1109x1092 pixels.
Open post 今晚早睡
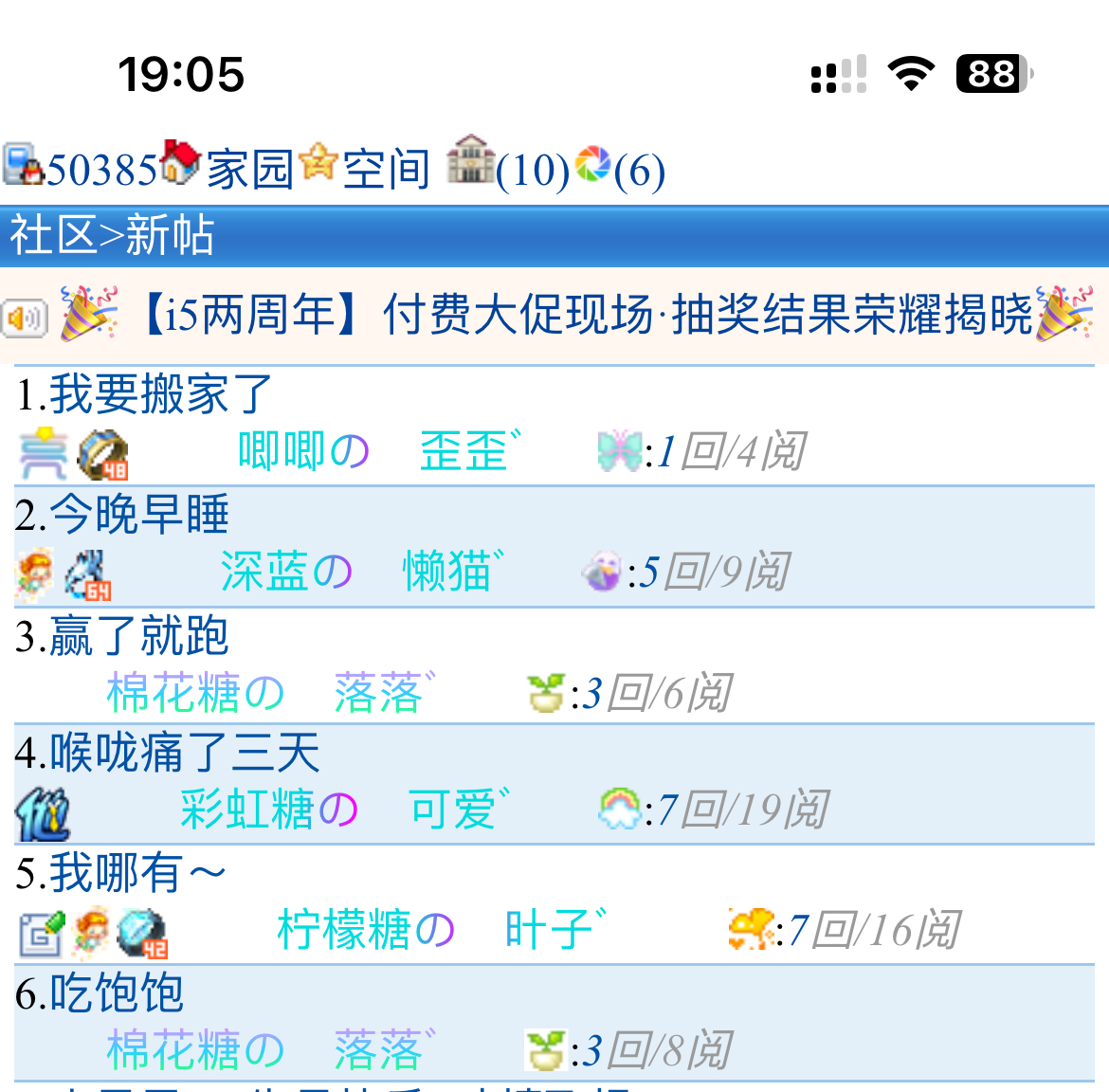click(x=139, y=516)
